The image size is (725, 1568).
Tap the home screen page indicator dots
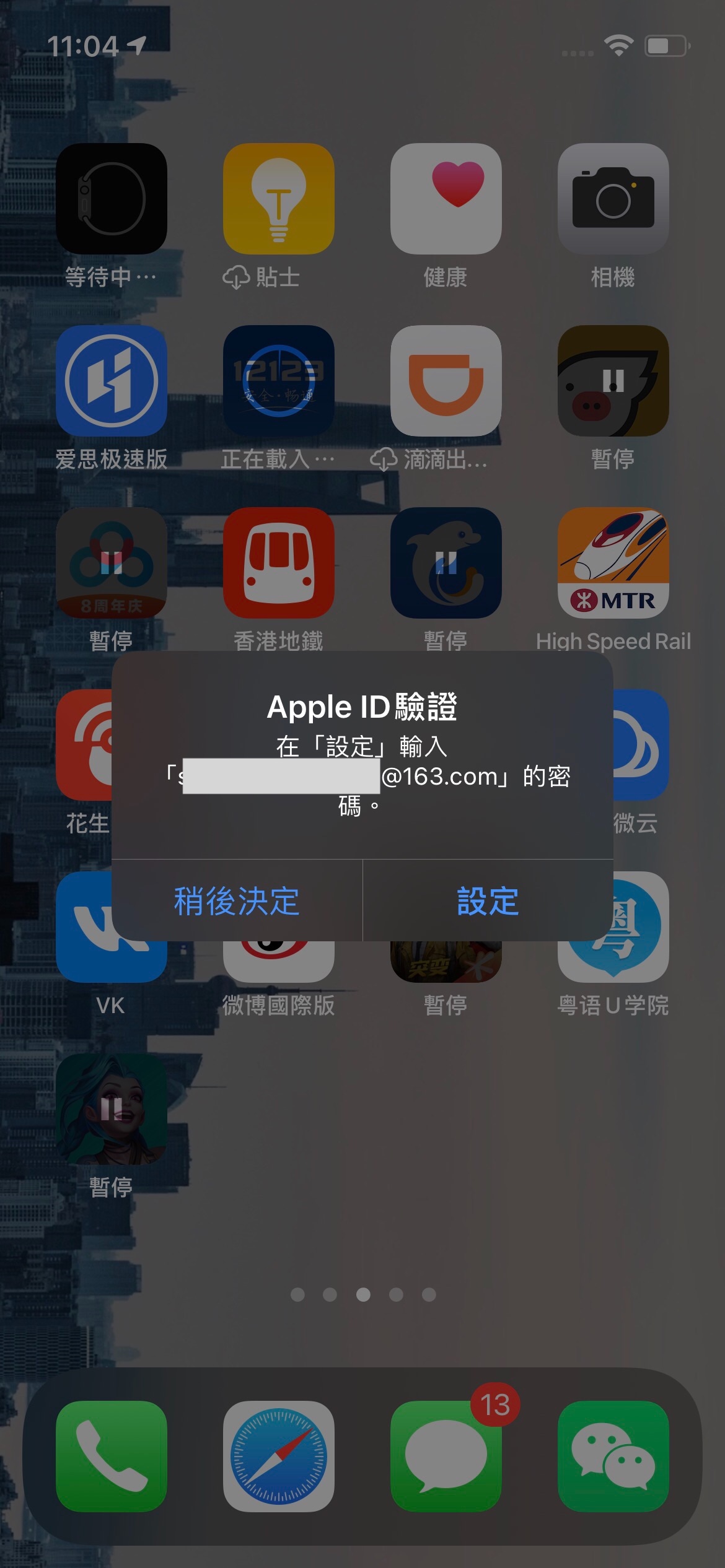[x=363, y=1294]
